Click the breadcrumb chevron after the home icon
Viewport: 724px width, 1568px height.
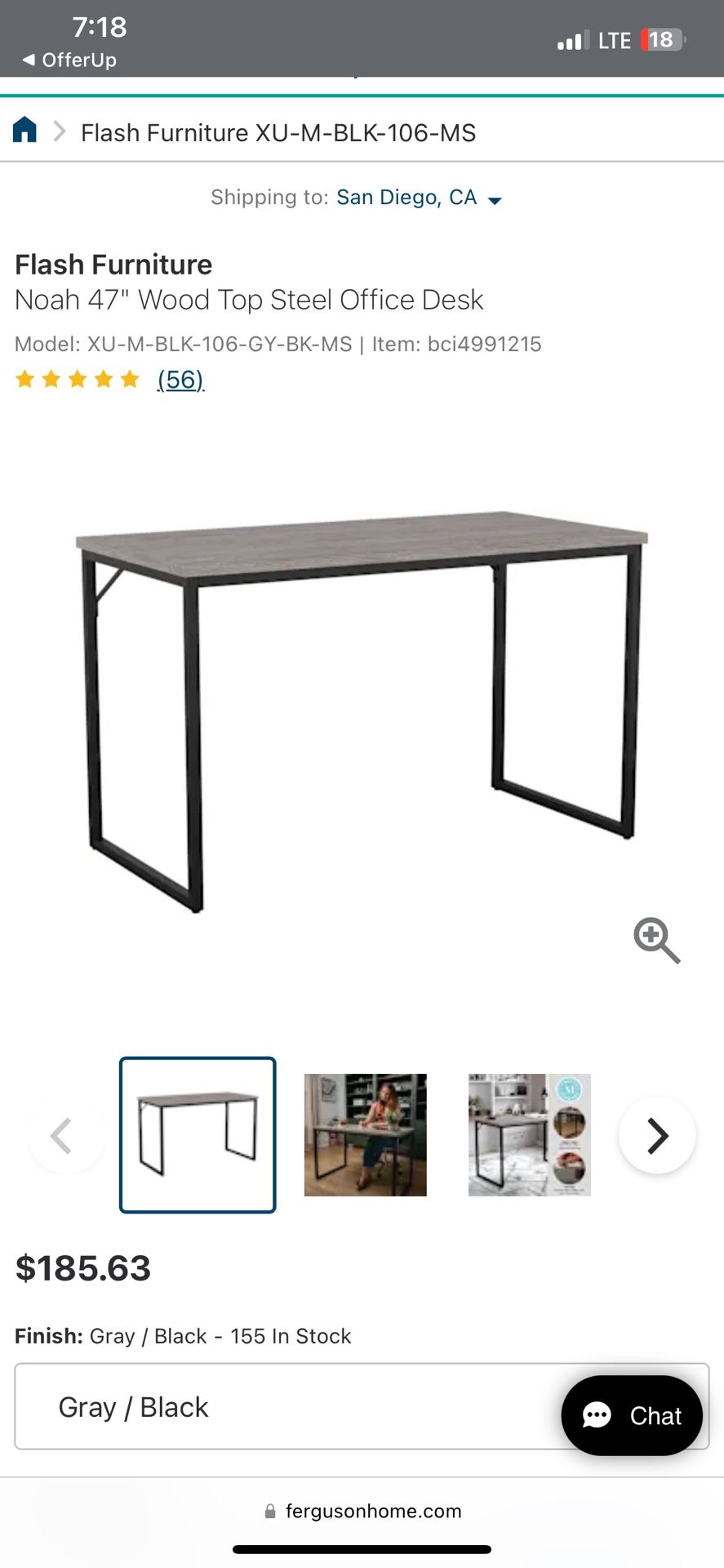coord(59,131)
